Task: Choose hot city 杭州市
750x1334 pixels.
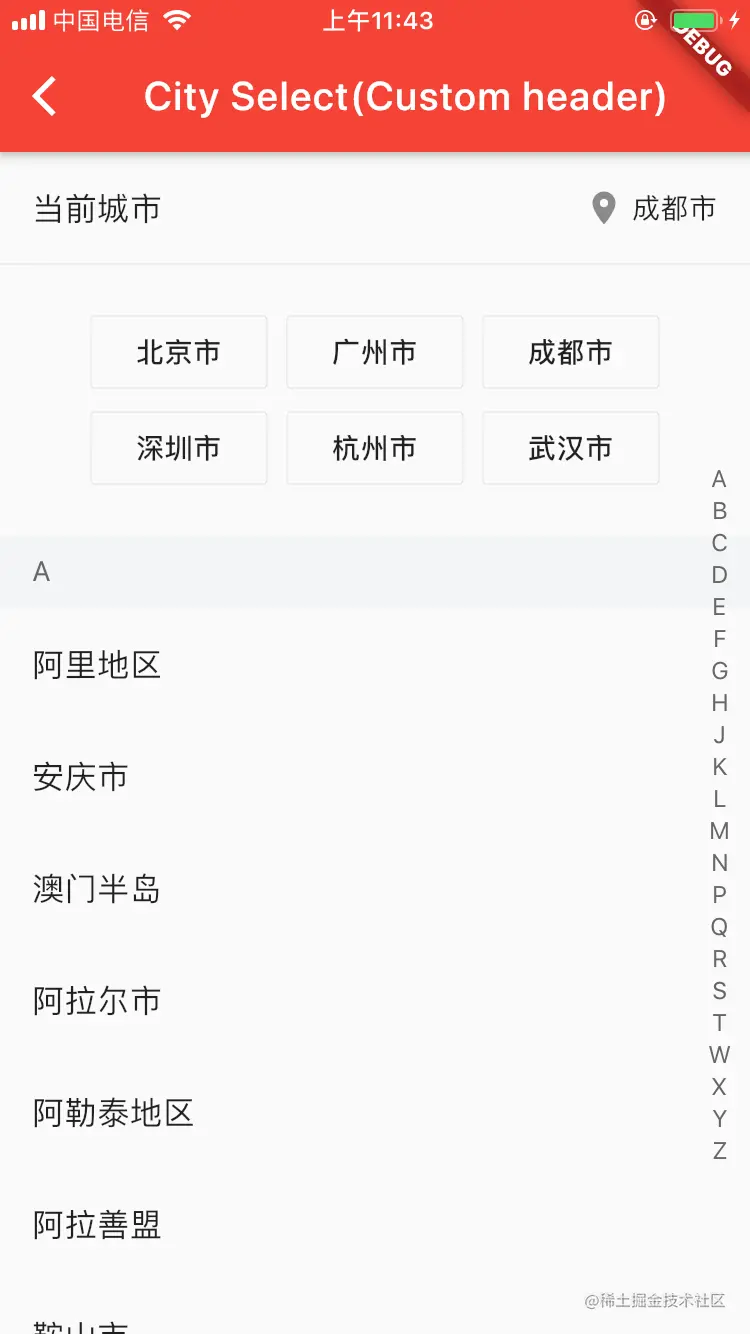Action: pyautogui.click(x=374, y=448)
